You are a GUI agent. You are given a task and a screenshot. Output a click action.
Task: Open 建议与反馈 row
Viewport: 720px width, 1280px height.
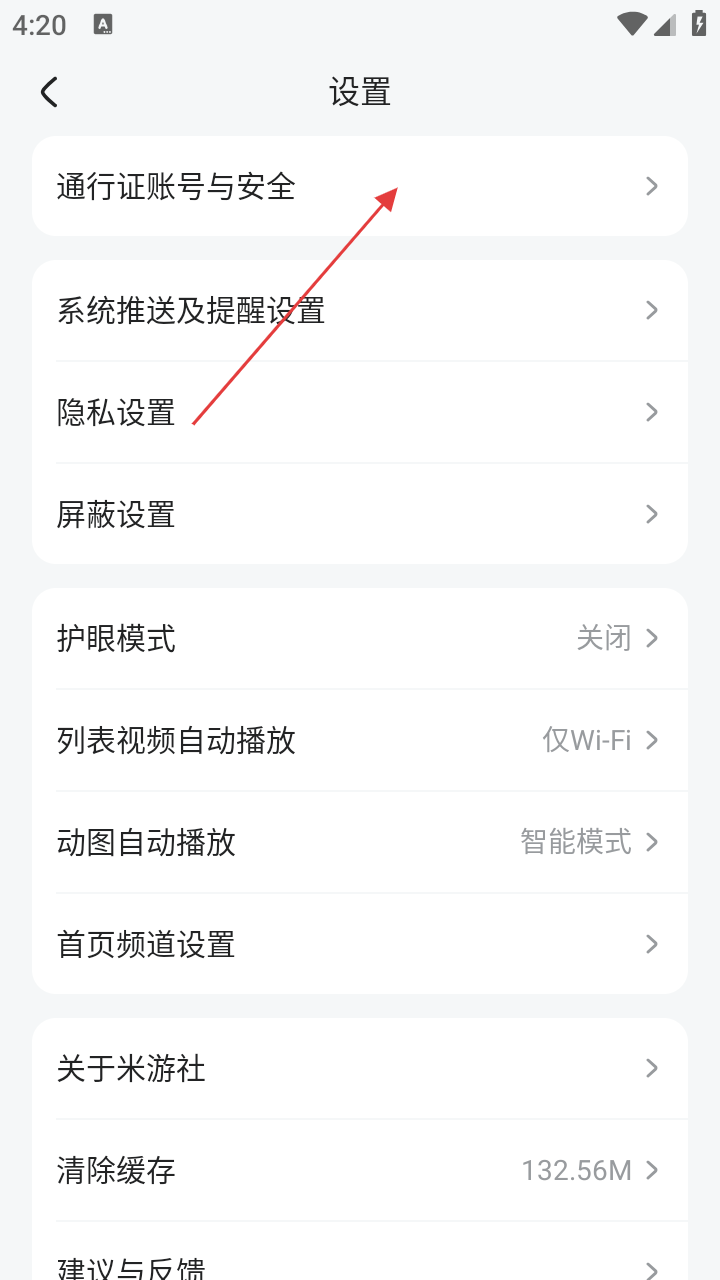tap(360, 1266)
